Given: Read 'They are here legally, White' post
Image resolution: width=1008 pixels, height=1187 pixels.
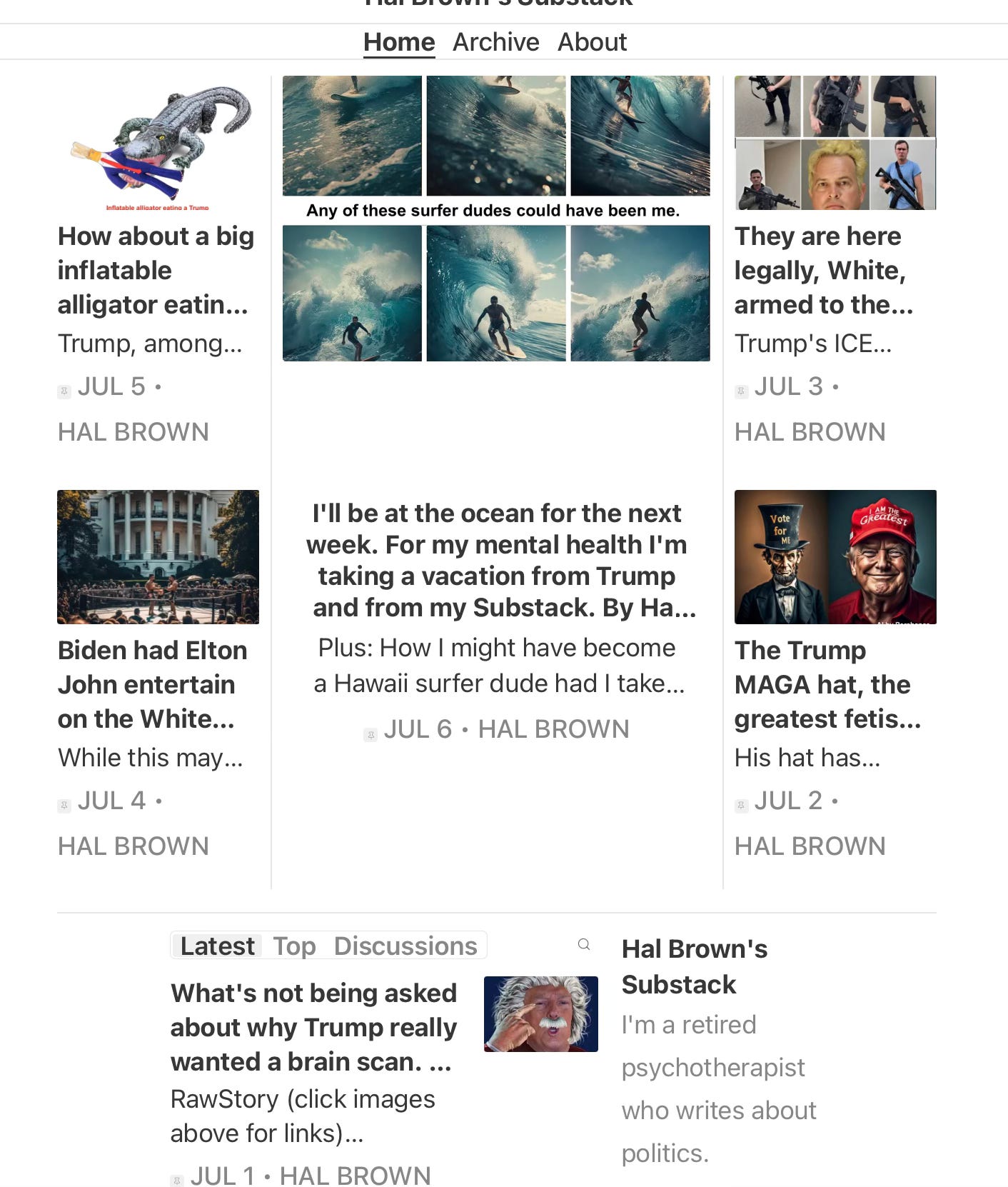Looking at the screenshot, I should pyautogui.click(x=823, y=270).
